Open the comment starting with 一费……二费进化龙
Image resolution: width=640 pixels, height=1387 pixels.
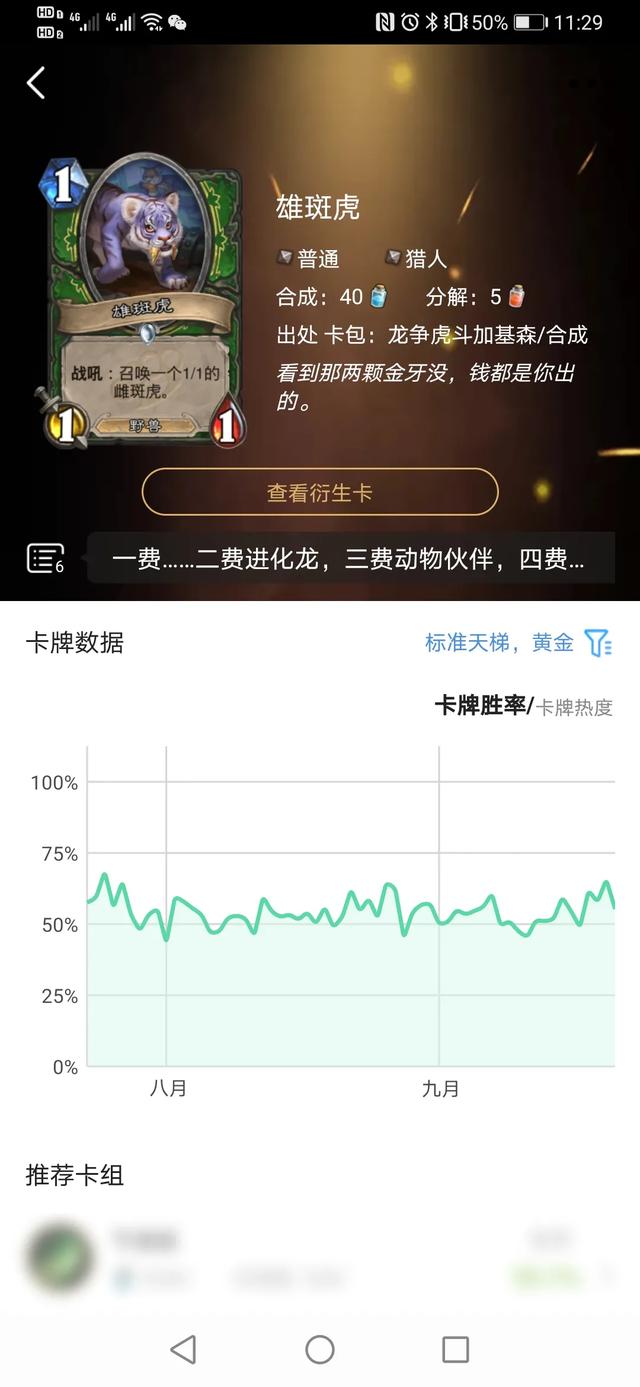(350, 558)
